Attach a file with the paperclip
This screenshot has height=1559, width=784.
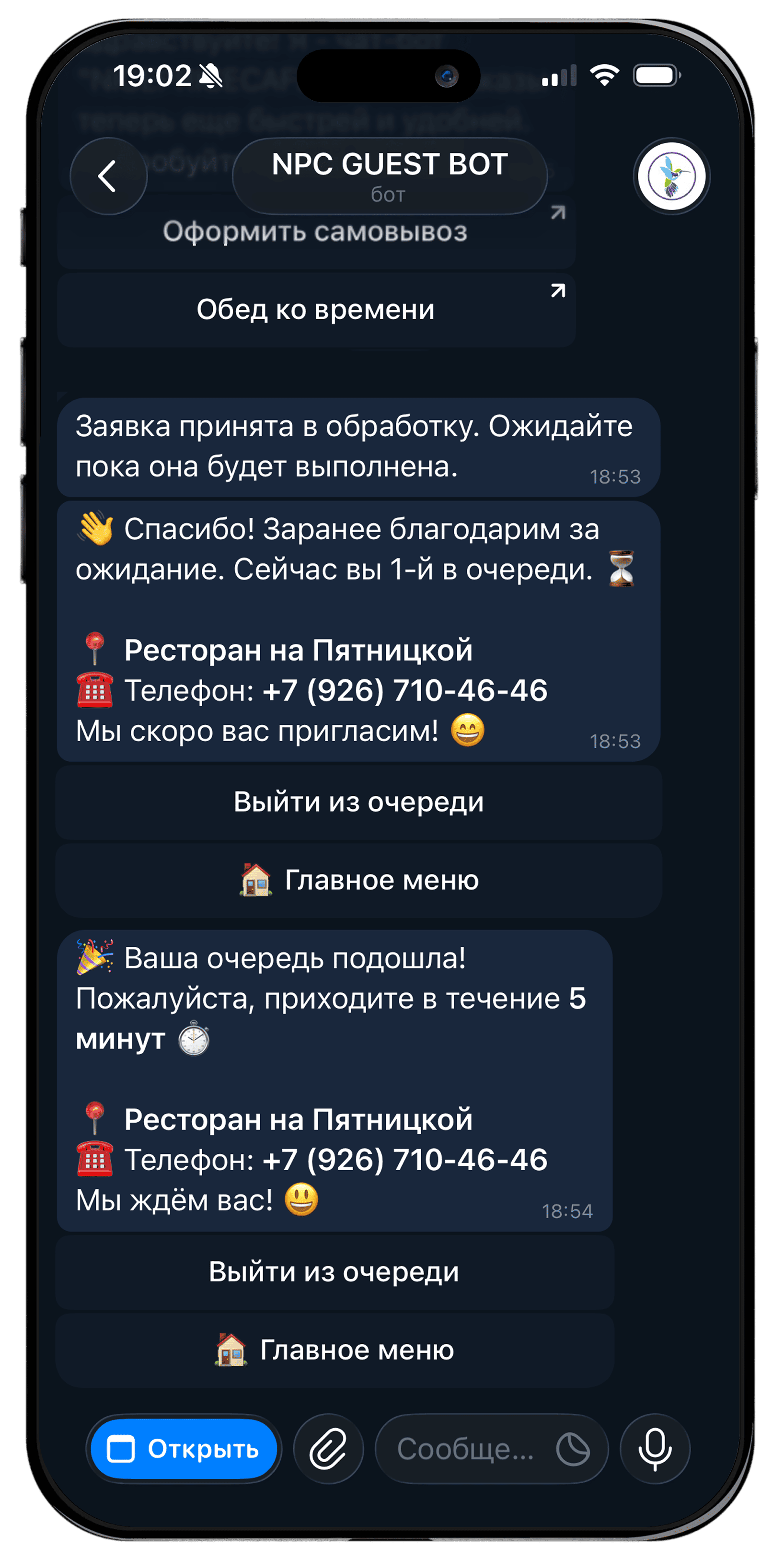coord(328,1450)
